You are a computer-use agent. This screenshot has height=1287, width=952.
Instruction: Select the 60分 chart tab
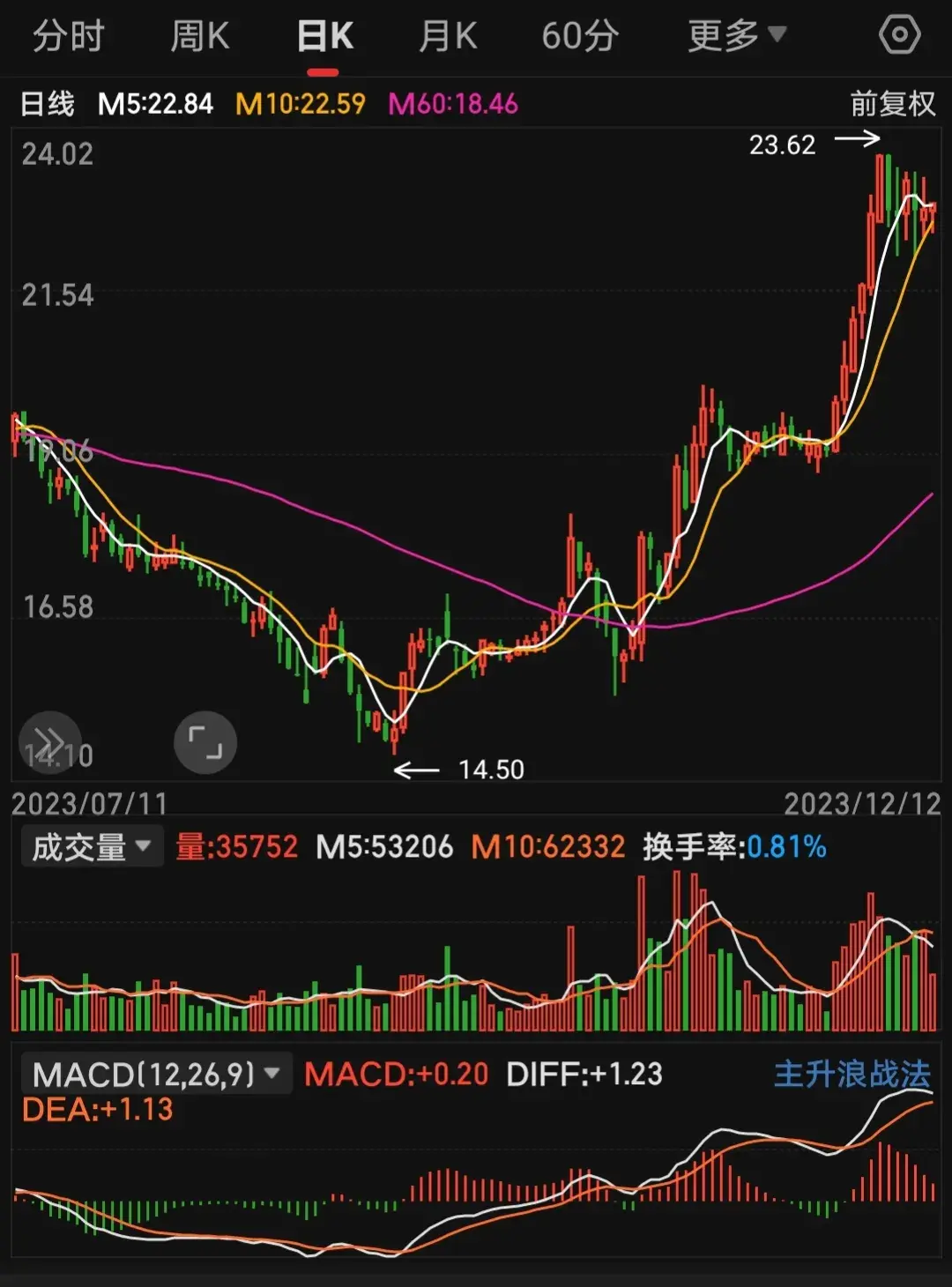(x=579, y=37)
